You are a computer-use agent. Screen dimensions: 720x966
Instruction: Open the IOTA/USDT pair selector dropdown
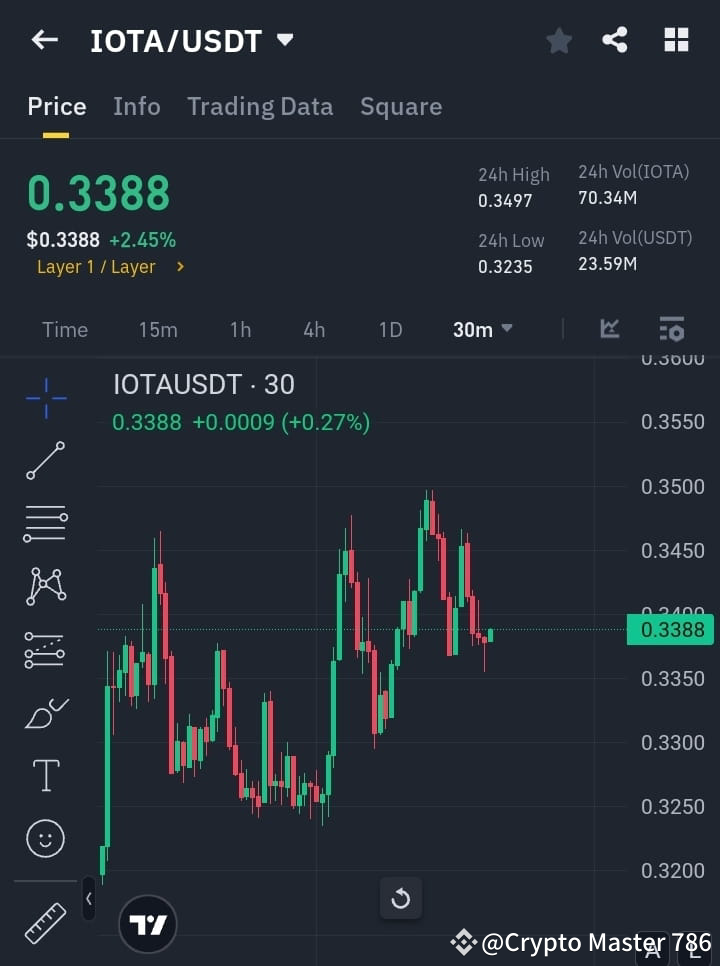click(285, 40)
